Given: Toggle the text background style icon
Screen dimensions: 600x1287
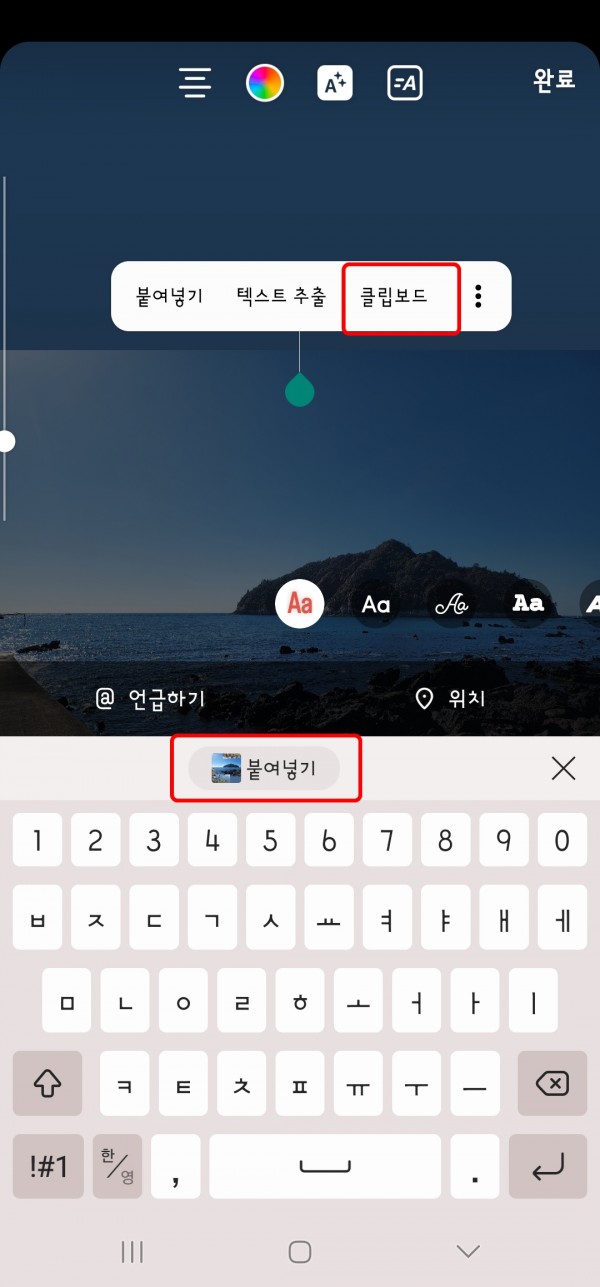Looking at the screenshot, I should coord(405,83).
